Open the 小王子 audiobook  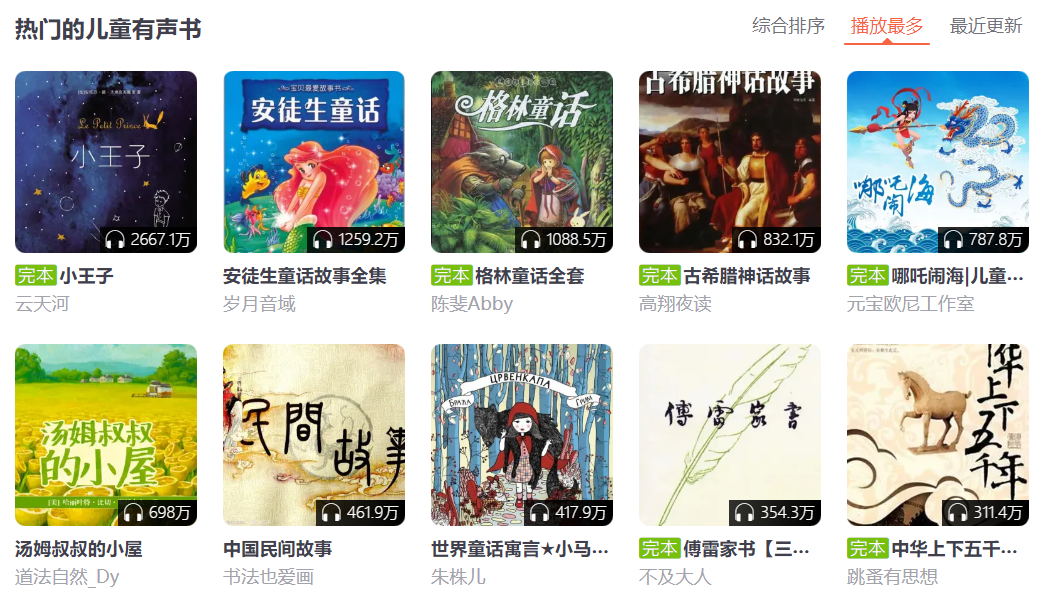[106, 162]
